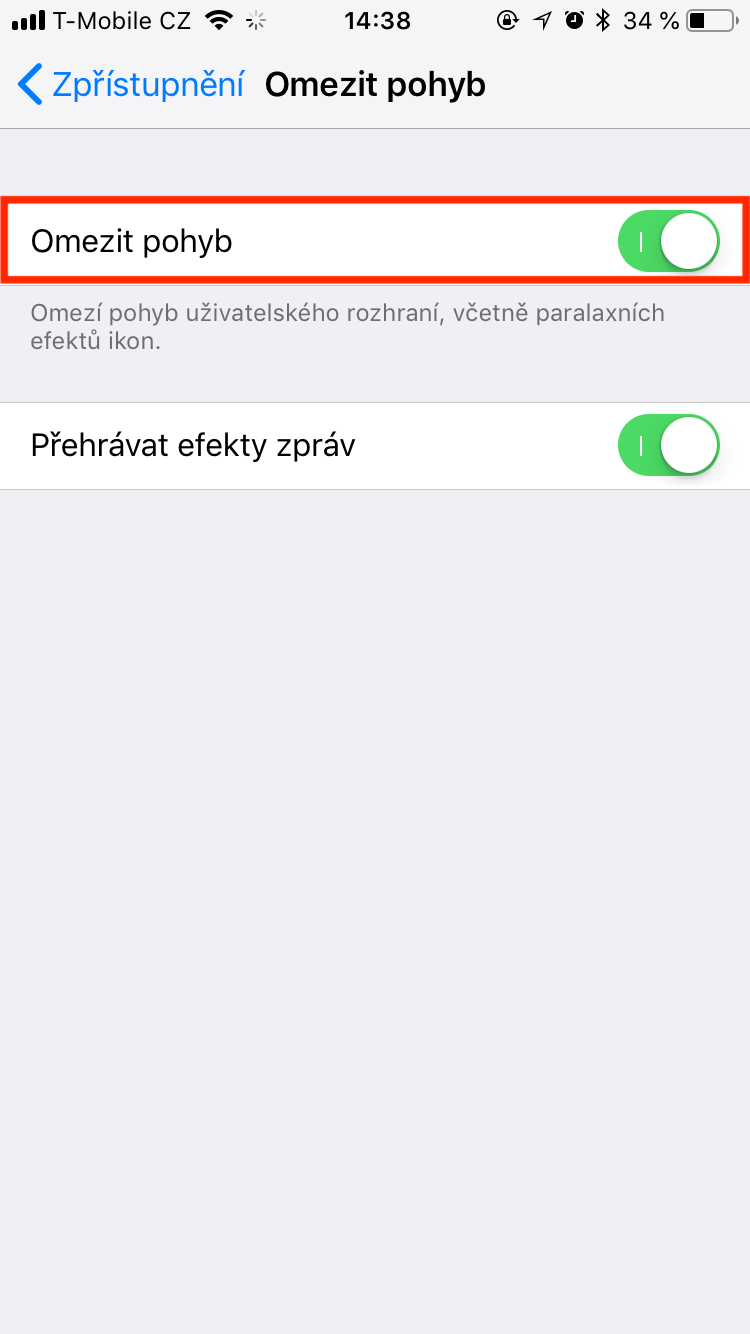The height and width of the screenshot is (1334, 750).
Task: Turn off the Omezit pohyb switch
Action: tap(668, 242)
